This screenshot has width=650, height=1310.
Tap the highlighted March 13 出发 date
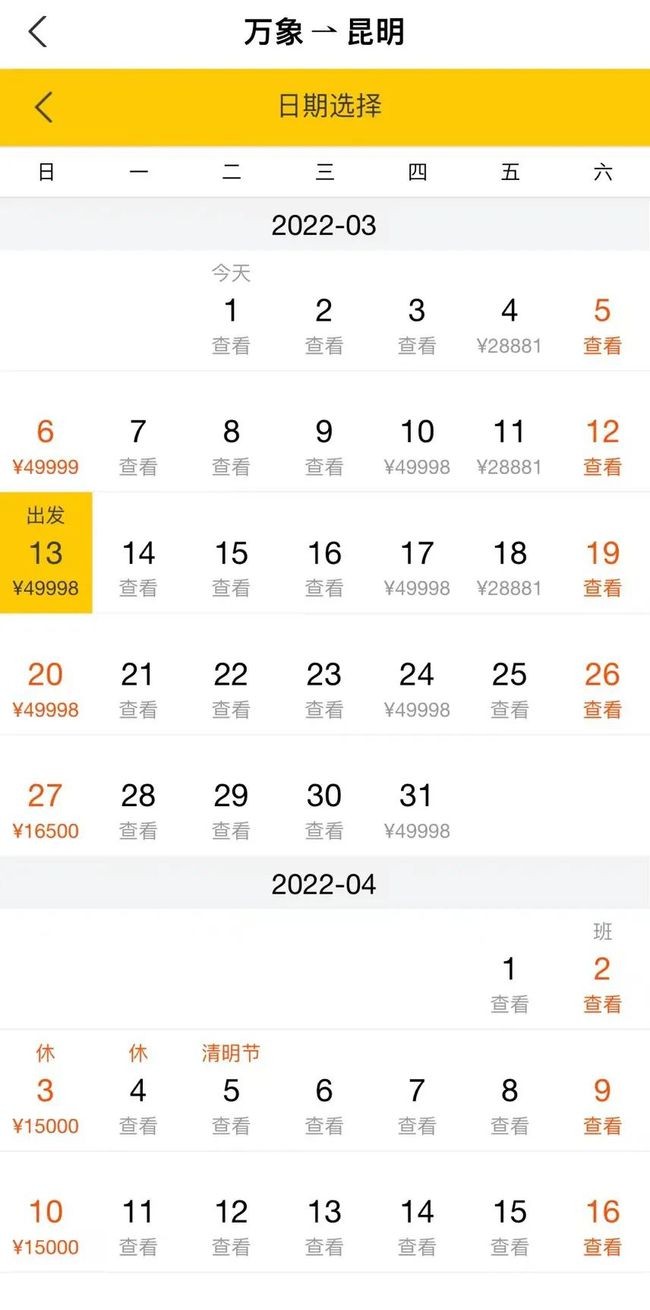(x=46, y=553)
